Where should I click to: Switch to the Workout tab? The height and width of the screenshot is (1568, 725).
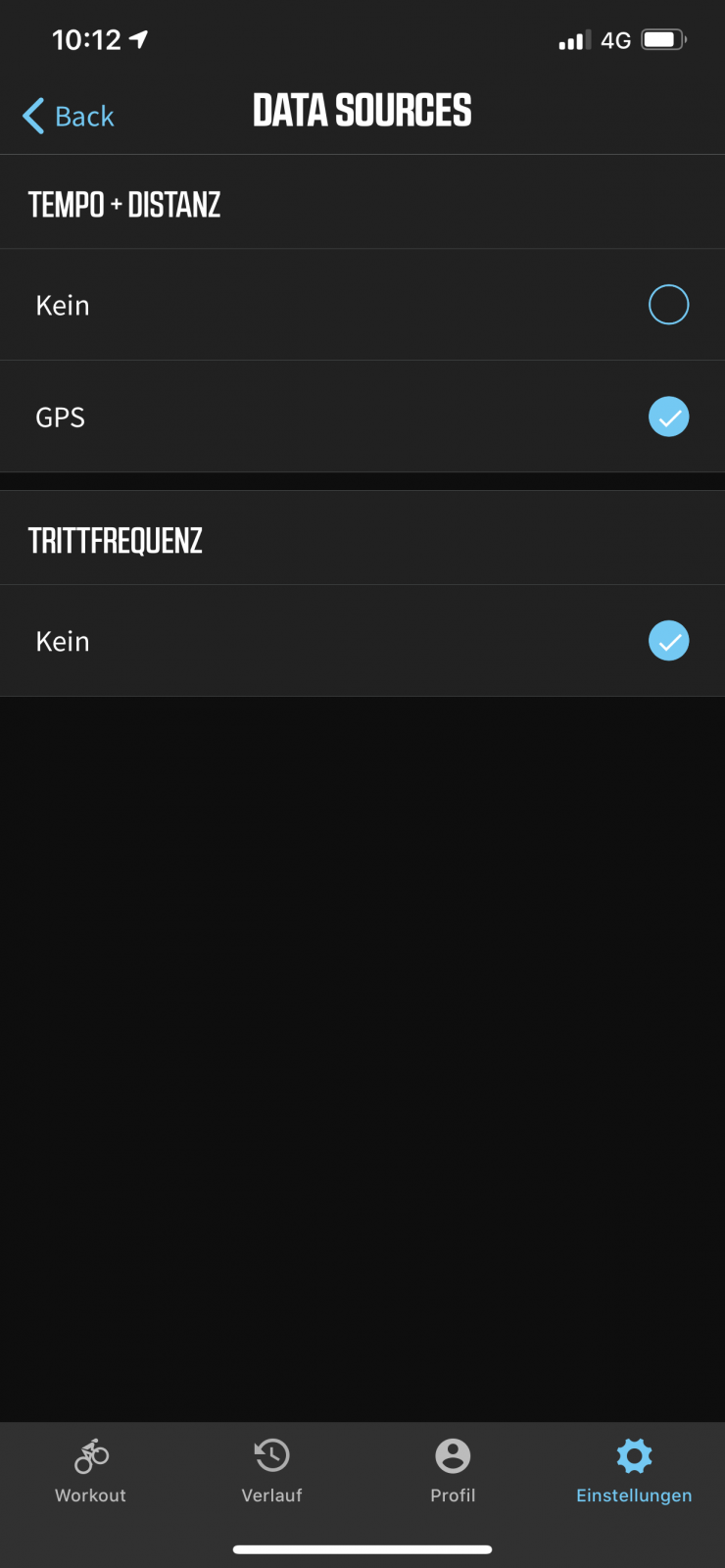tap(91, 1470)
